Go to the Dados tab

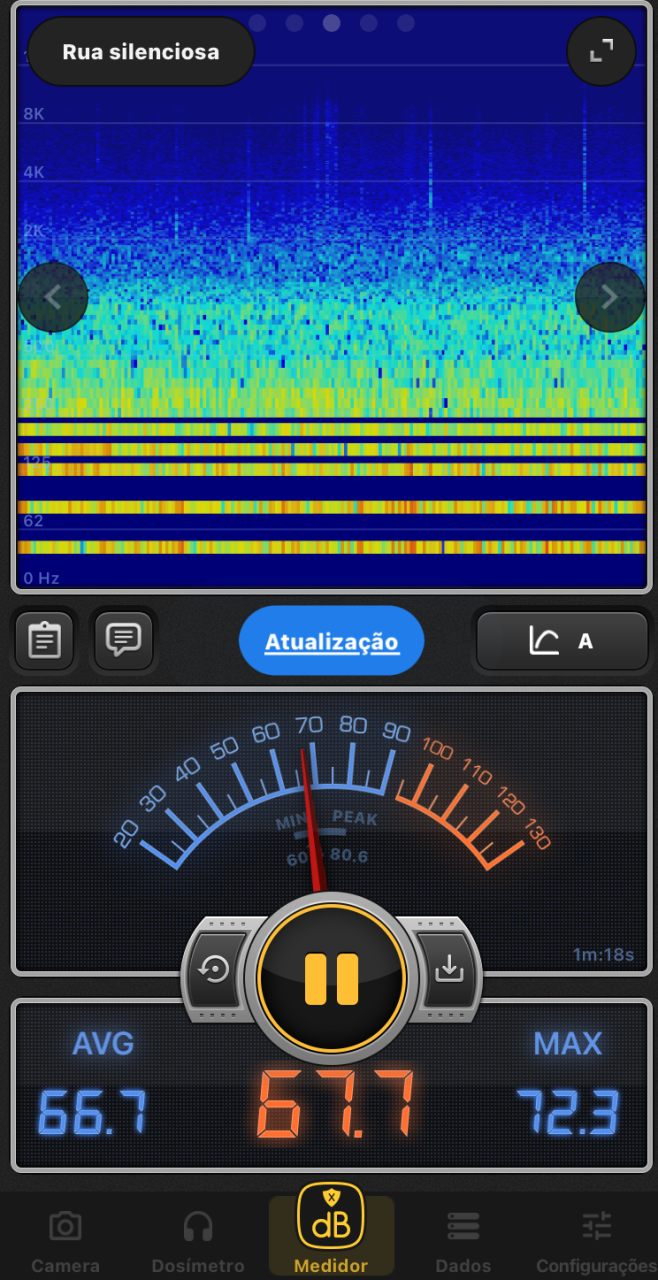(x=463, y=1241)
